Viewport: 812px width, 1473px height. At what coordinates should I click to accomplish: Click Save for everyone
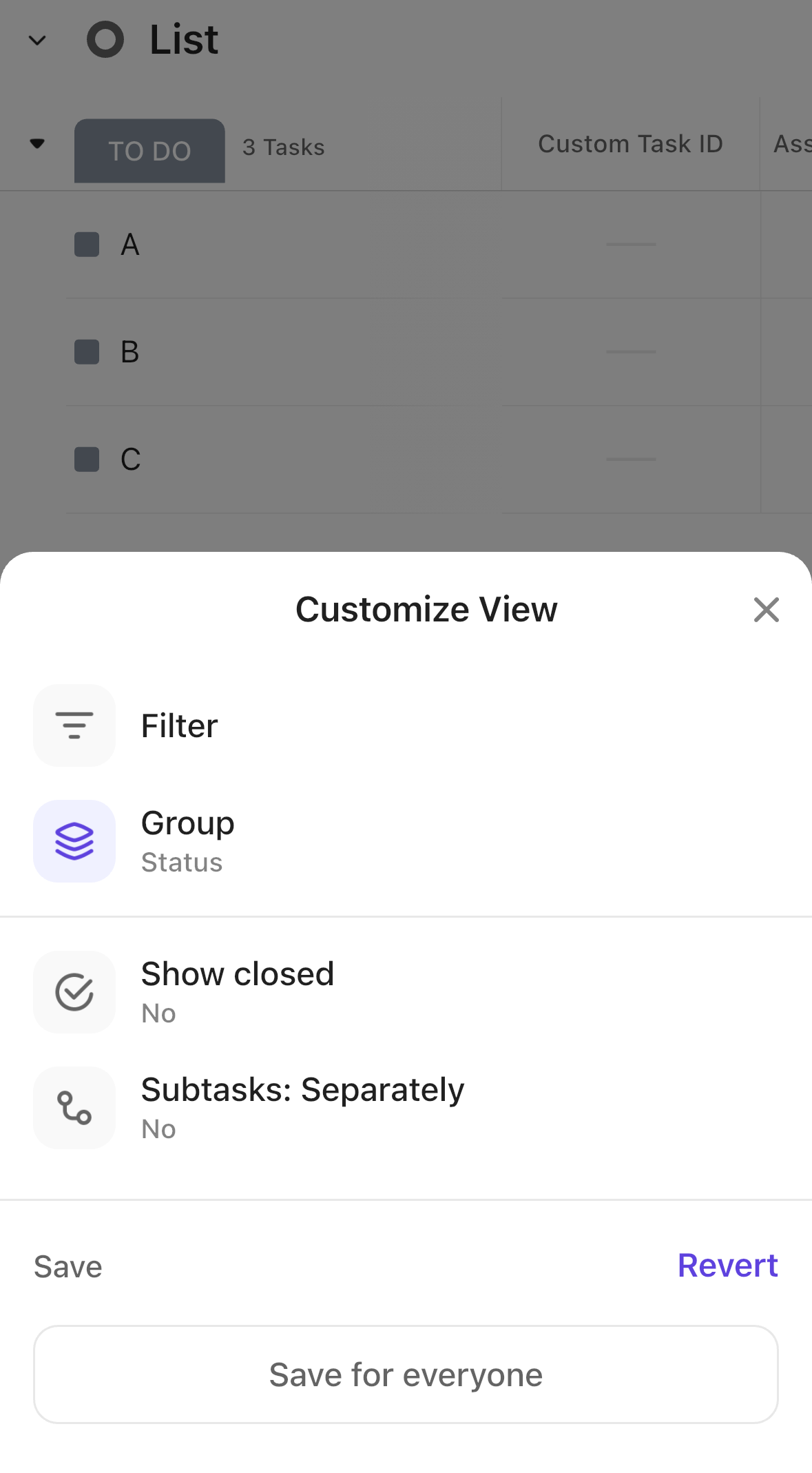coord(406,1374)
